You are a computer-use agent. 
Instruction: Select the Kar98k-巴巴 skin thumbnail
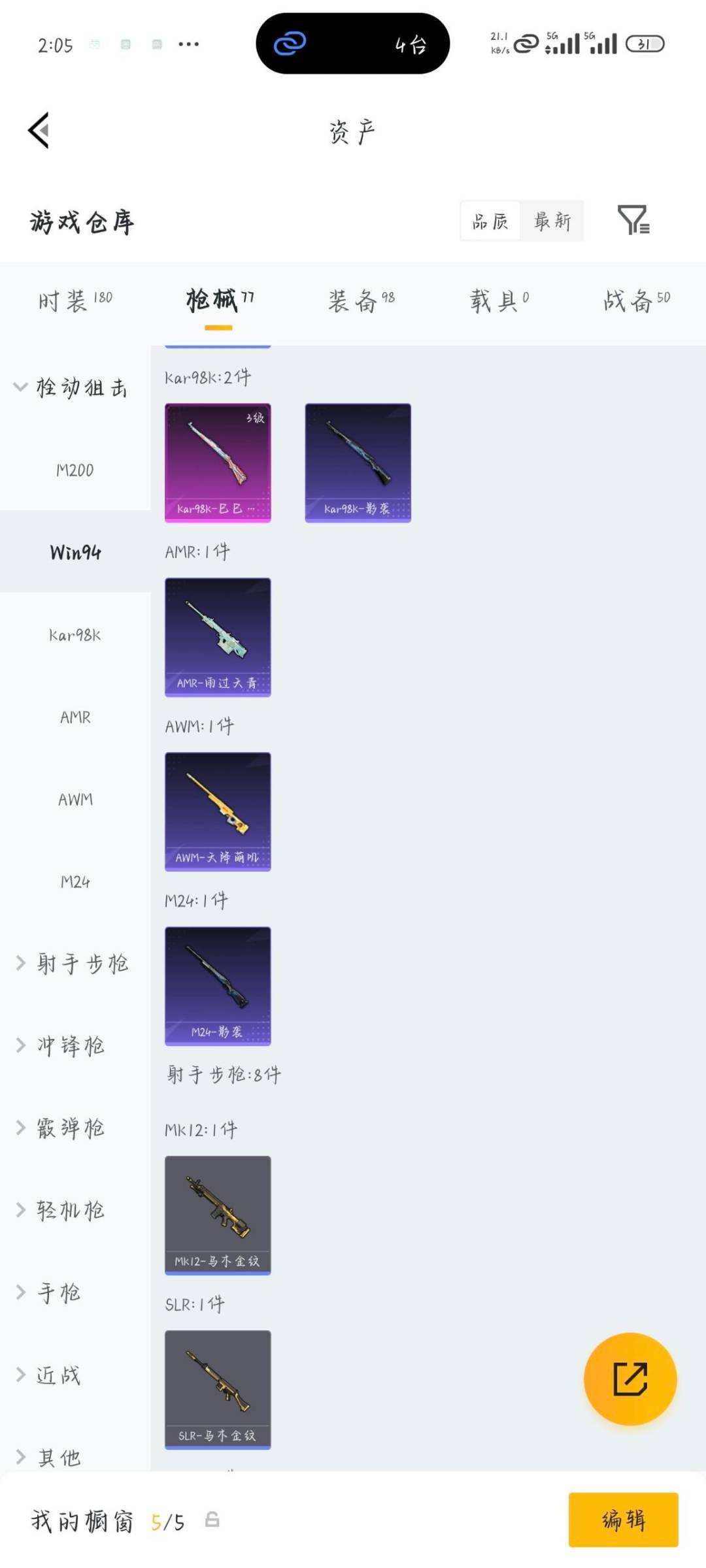[217, 461]
